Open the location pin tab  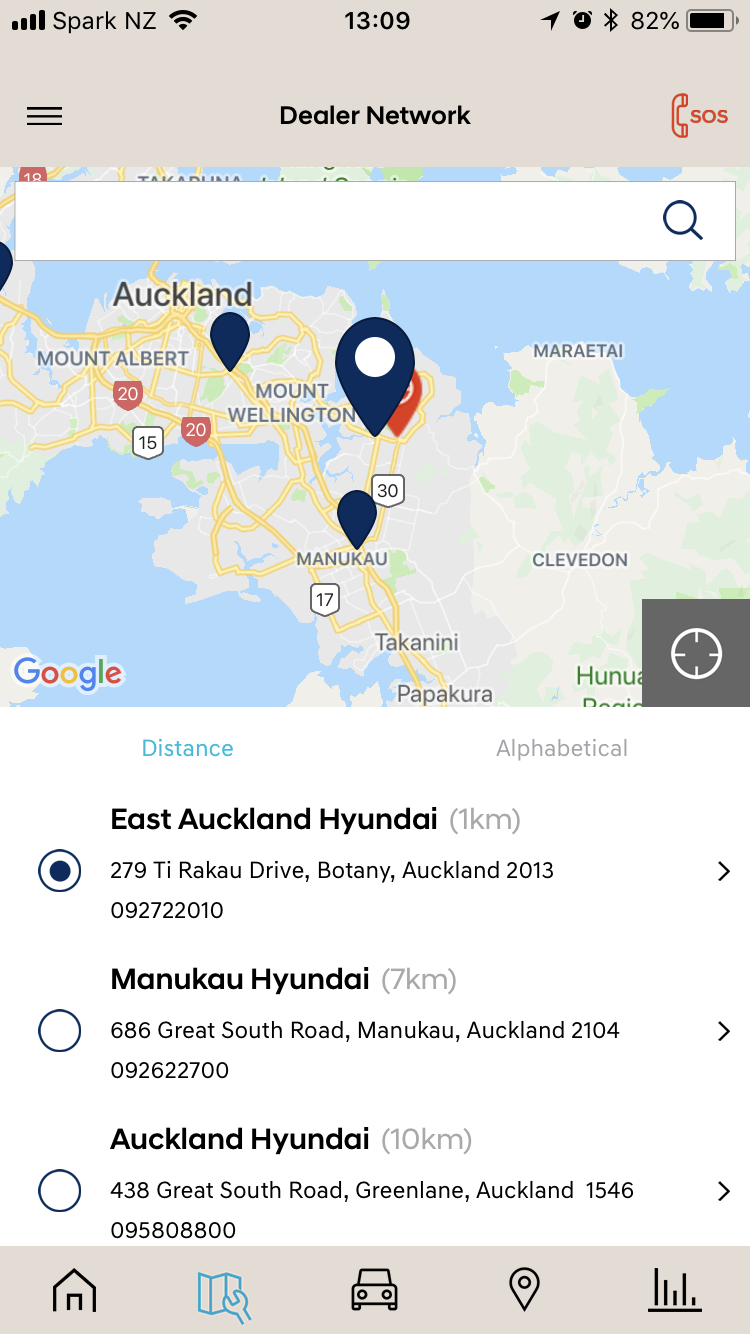tap(524, 1290)
